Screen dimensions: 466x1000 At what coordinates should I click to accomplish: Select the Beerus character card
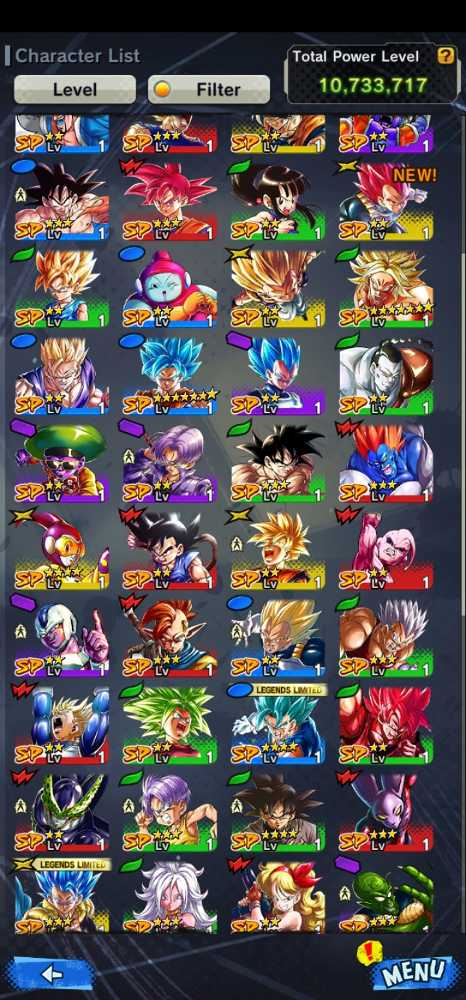coord(386,811)
